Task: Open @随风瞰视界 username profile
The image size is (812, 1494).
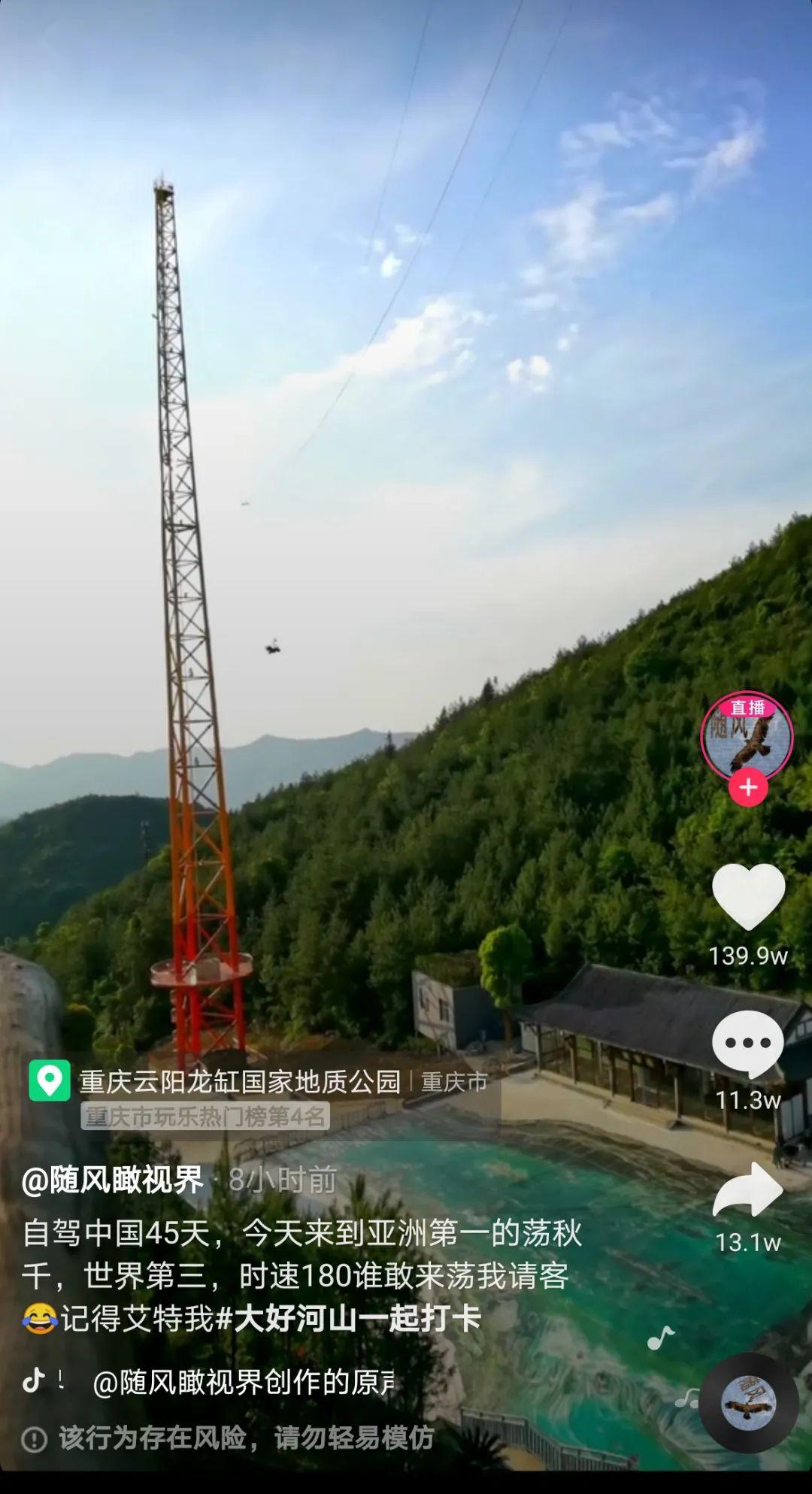Action: pyautogui.click(x=113, y=1180)
